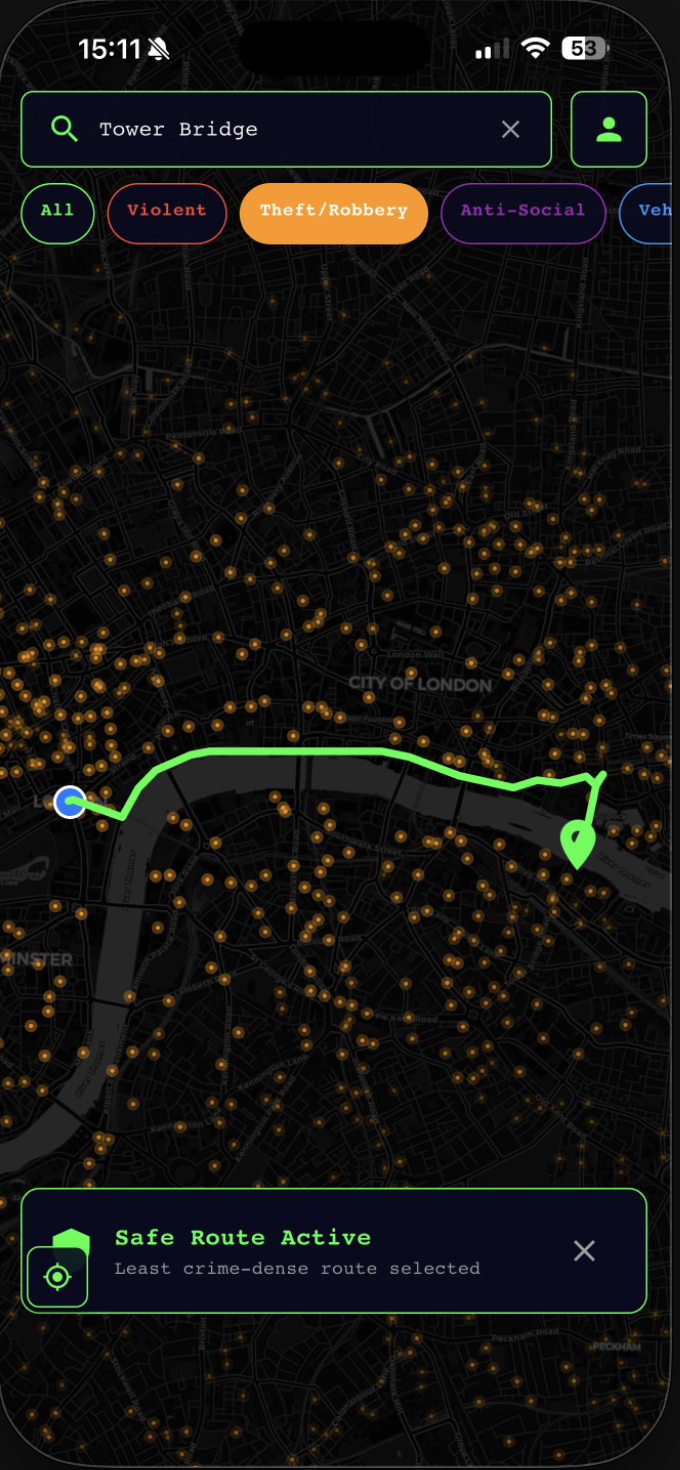
Task: Toggle the Theft/Robbery filter chip
Action: (333, 212)
